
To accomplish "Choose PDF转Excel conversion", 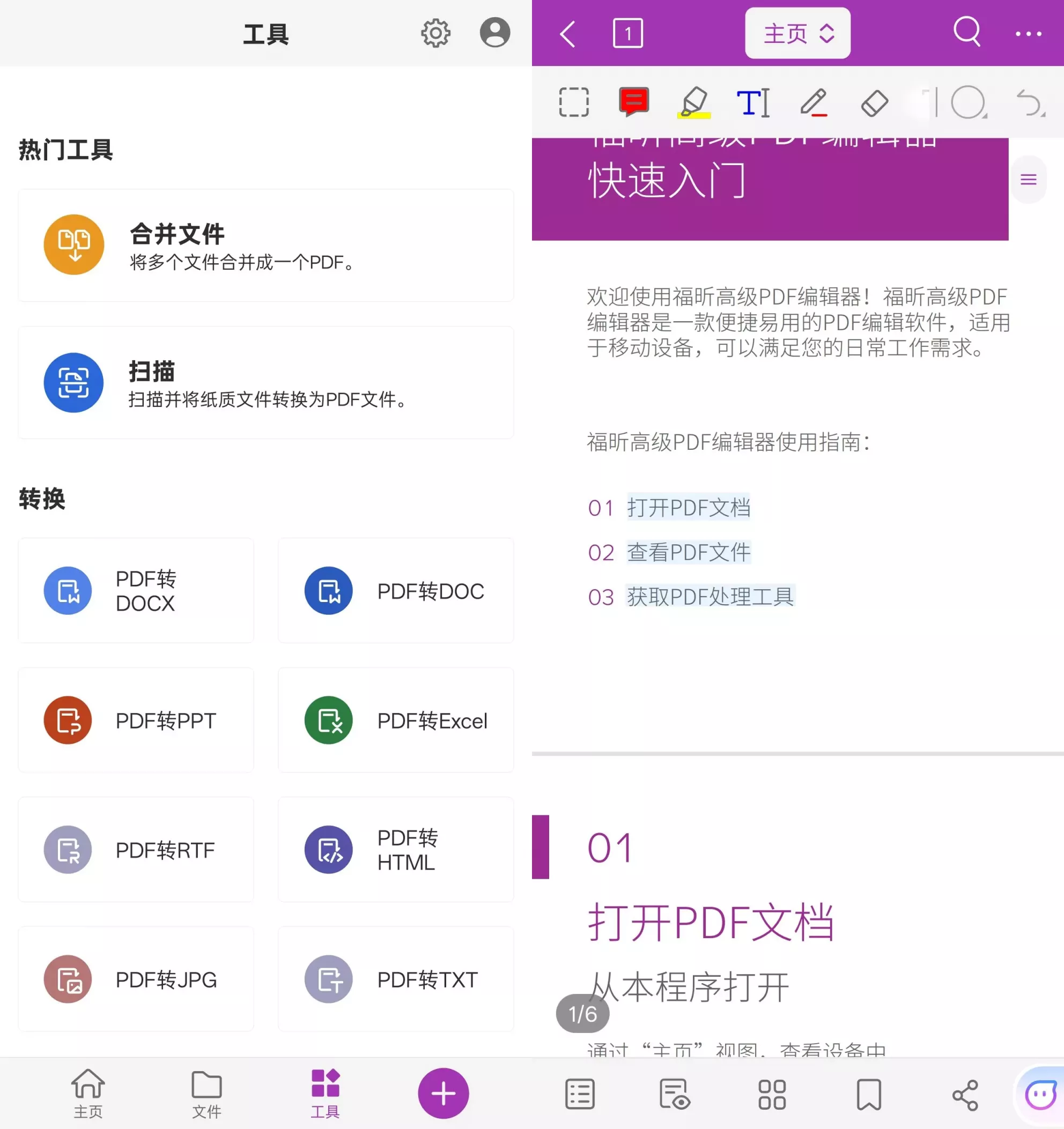I will 396,720.
